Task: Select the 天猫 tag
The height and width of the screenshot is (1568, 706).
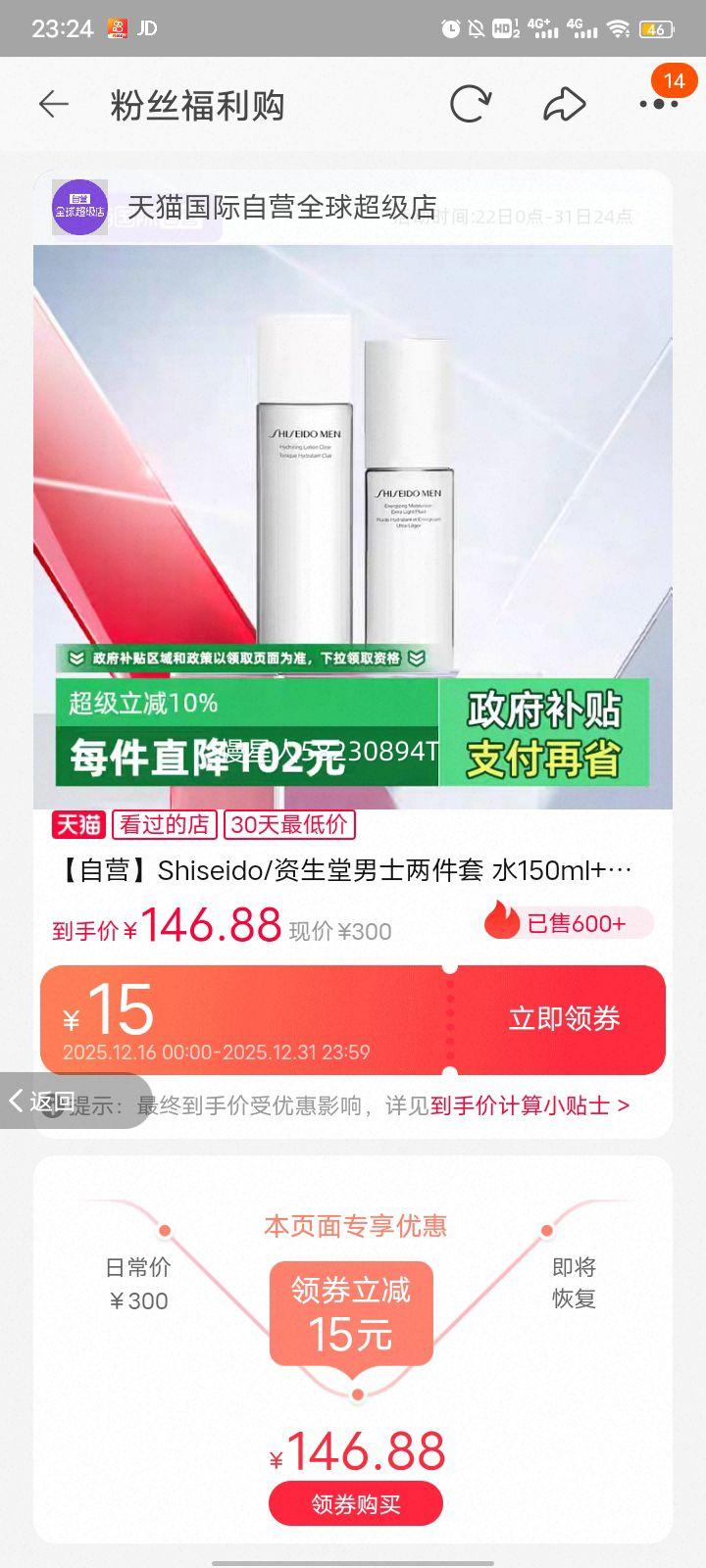Action: pyautogui.click(x=78, y=825)
